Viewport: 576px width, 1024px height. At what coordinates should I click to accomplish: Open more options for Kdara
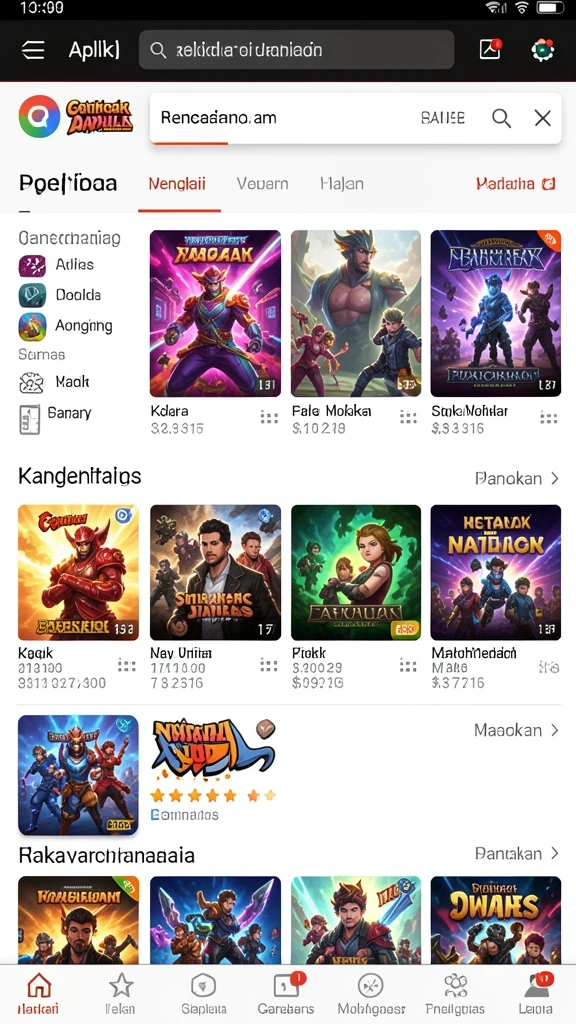point(269,417)
